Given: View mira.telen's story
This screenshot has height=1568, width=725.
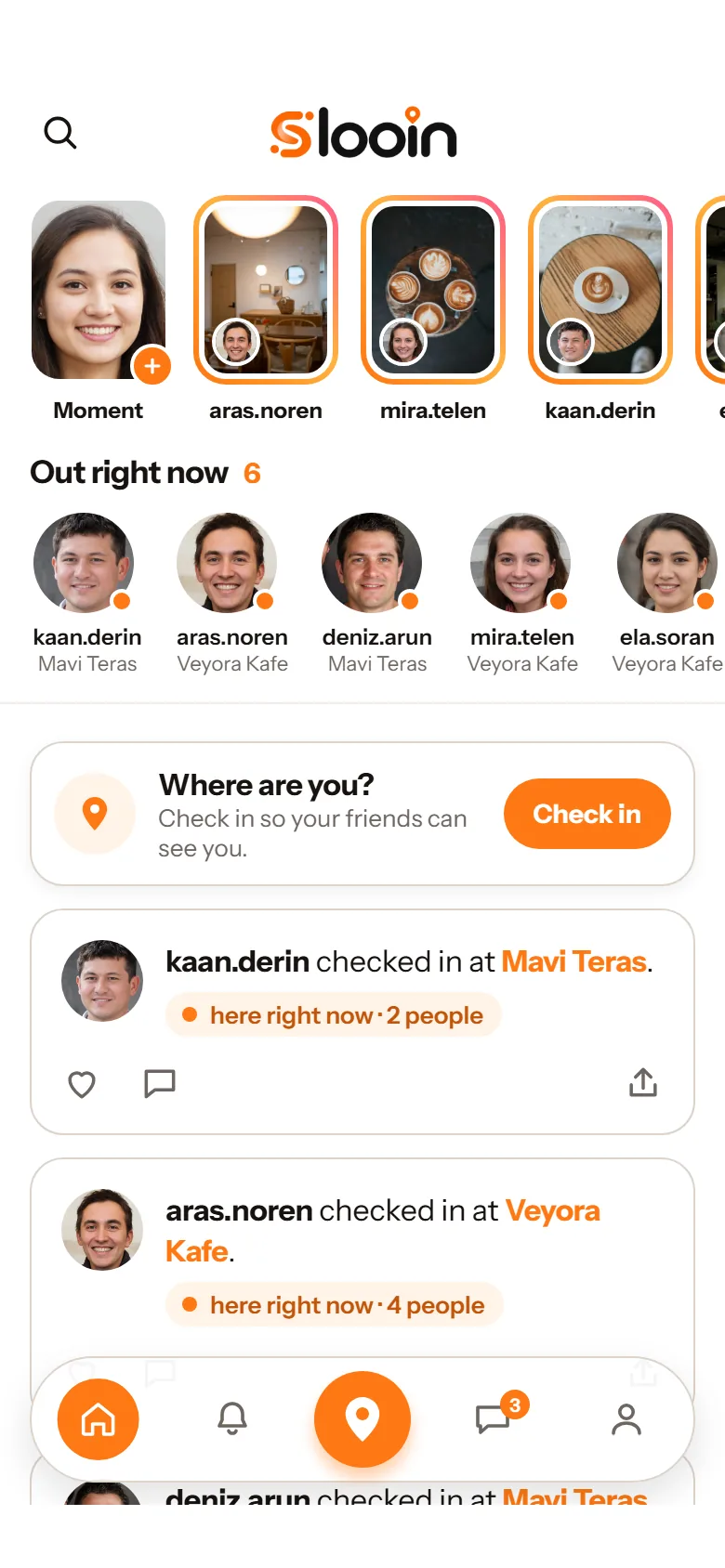Looking at the screenshot, I should click(433, 290).
